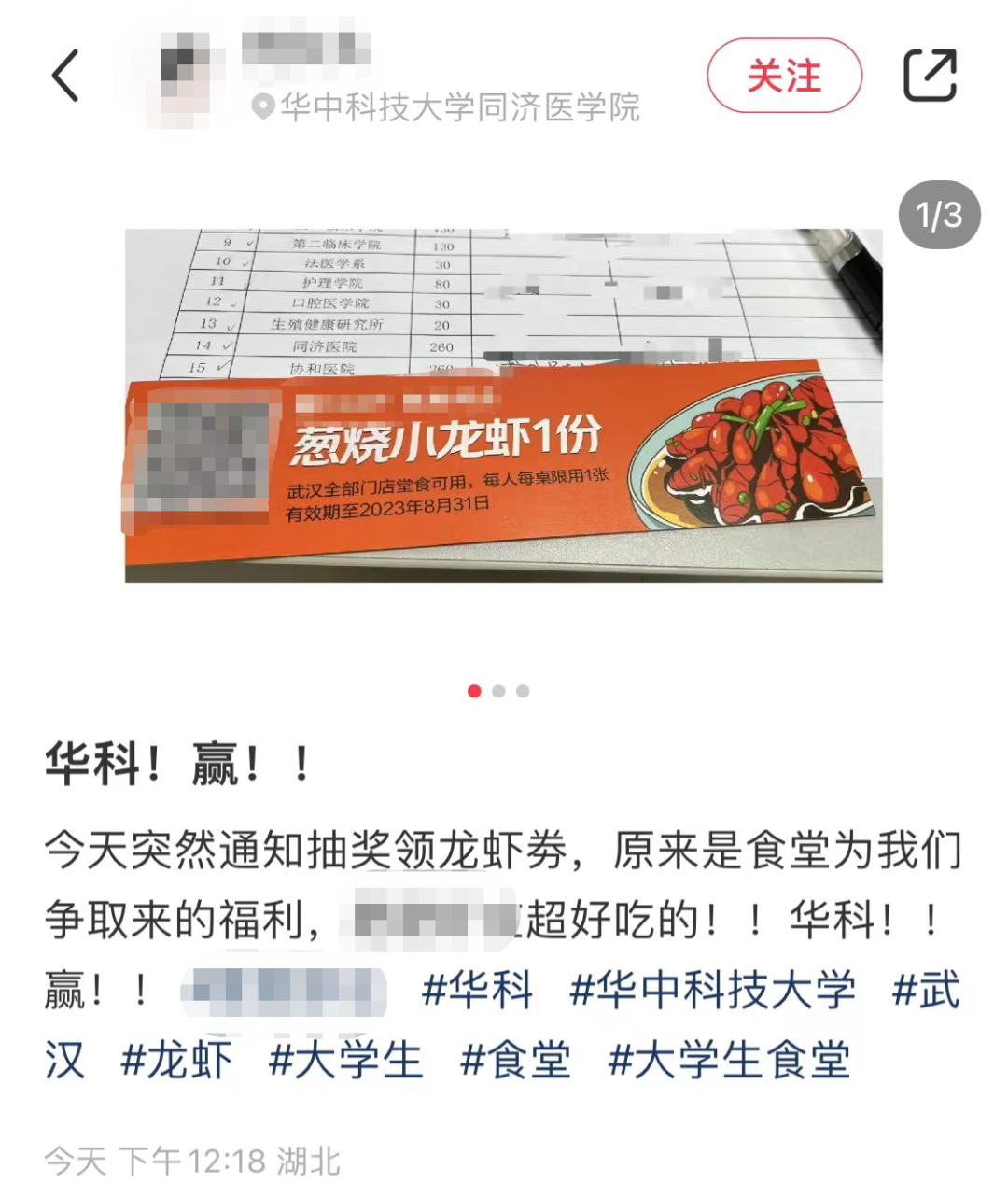1008x1197 pixels.
Task: Follow the author with the 关注 button
Action: [x=784, y=76]
